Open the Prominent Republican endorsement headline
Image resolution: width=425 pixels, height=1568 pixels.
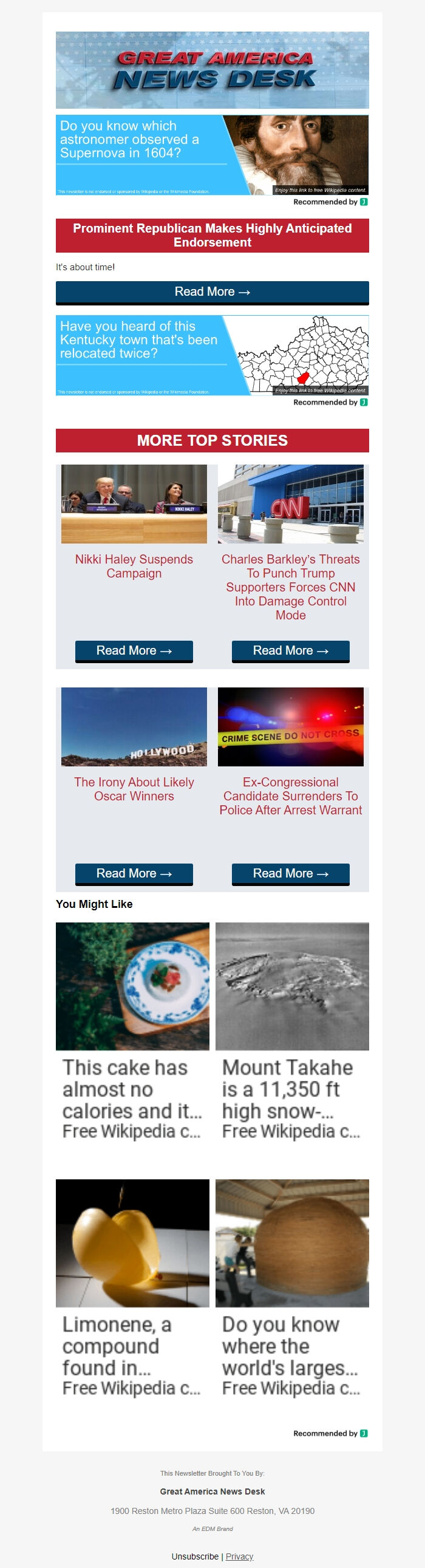click(212, 235)
